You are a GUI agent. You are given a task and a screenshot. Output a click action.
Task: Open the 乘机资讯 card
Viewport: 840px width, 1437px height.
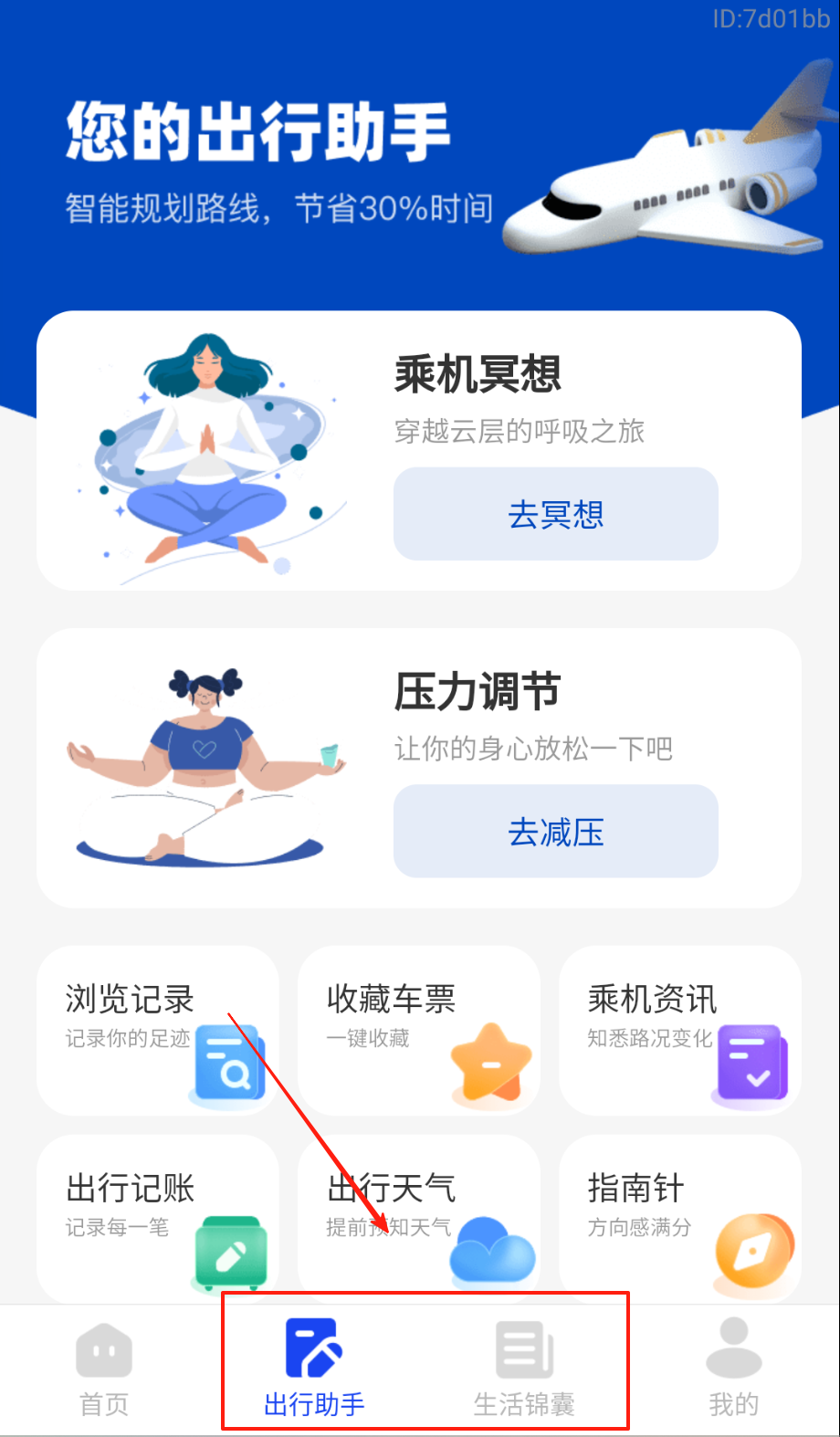coord(679,1030)
